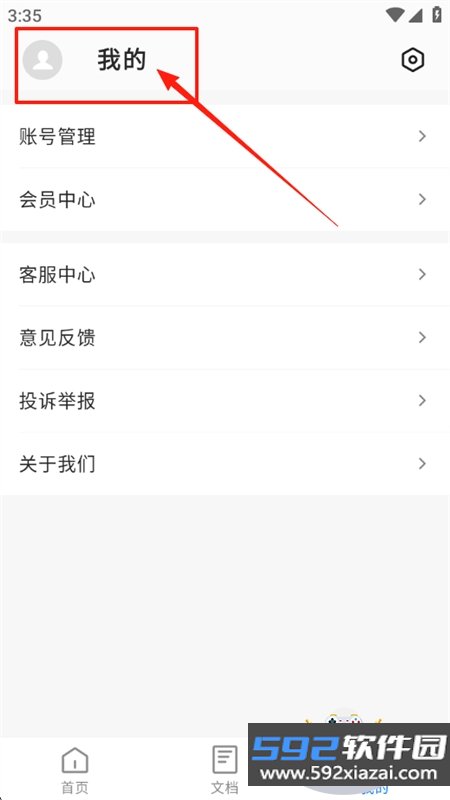Open 投诉举报 complaint report
450x800 pixels.
coord(225,401)
